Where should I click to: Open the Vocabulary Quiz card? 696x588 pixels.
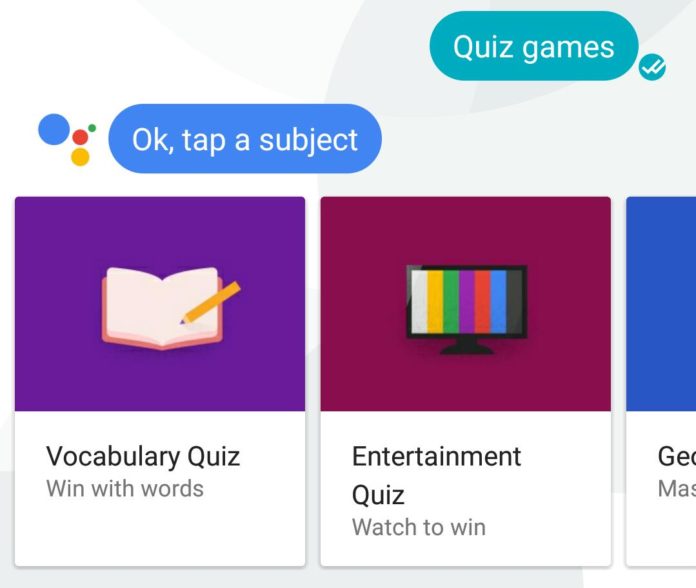pos(160,380)
